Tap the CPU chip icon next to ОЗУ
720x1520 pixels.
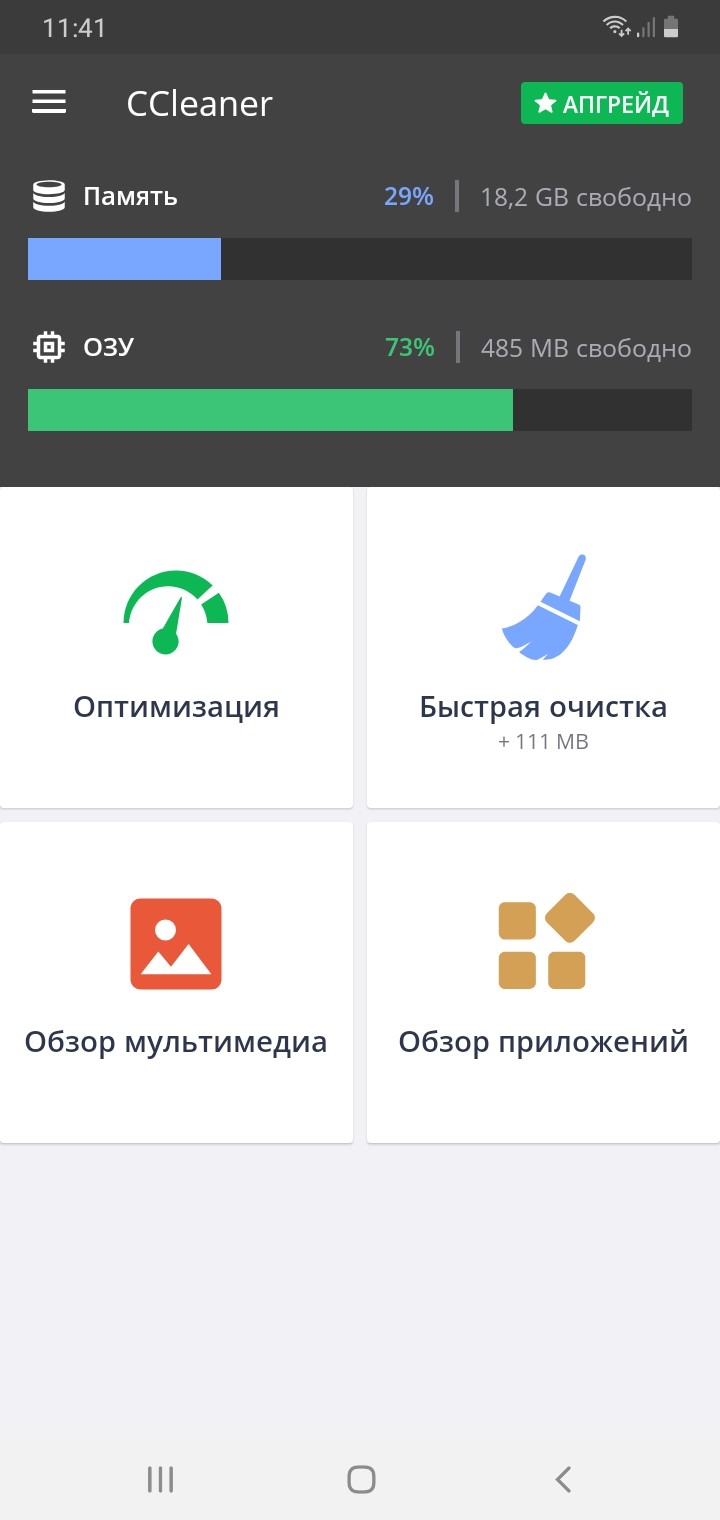tap(48, 346)
